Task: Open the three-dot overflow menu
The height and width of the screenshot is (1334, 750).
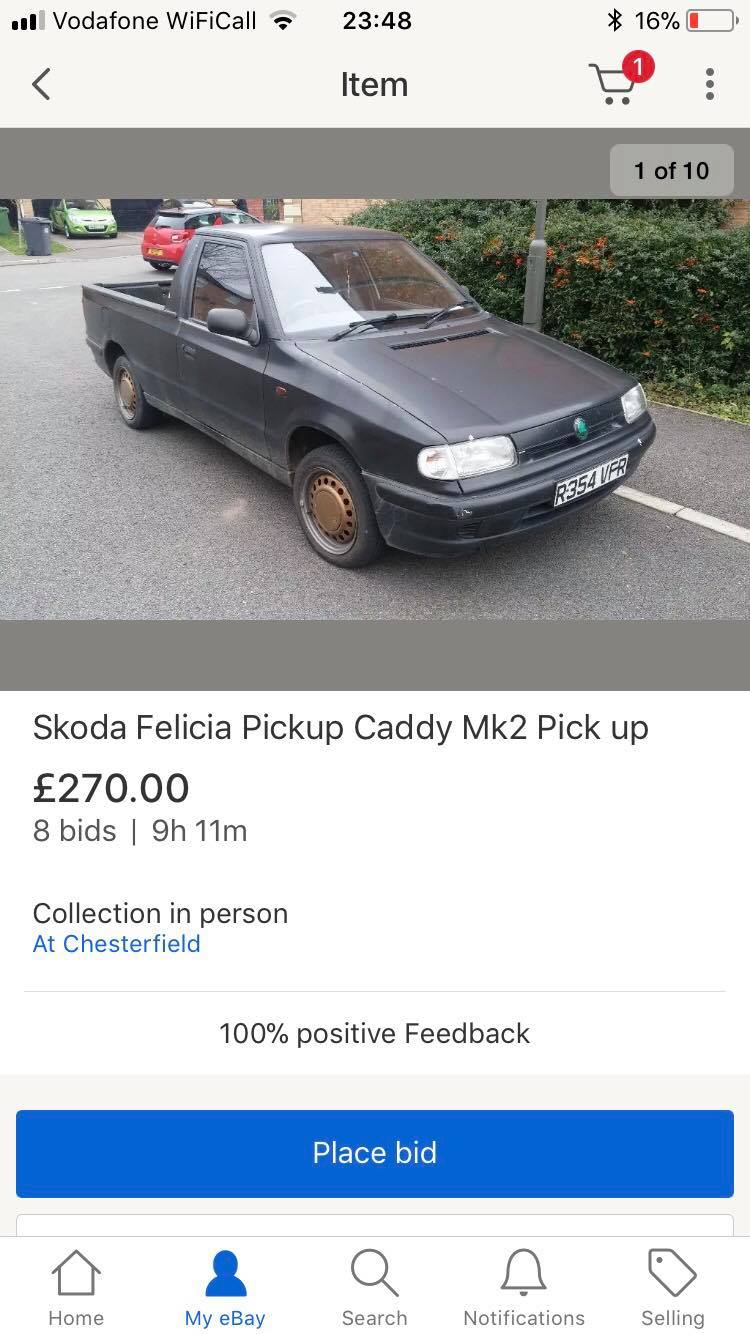Action: [x=709, y=85]
